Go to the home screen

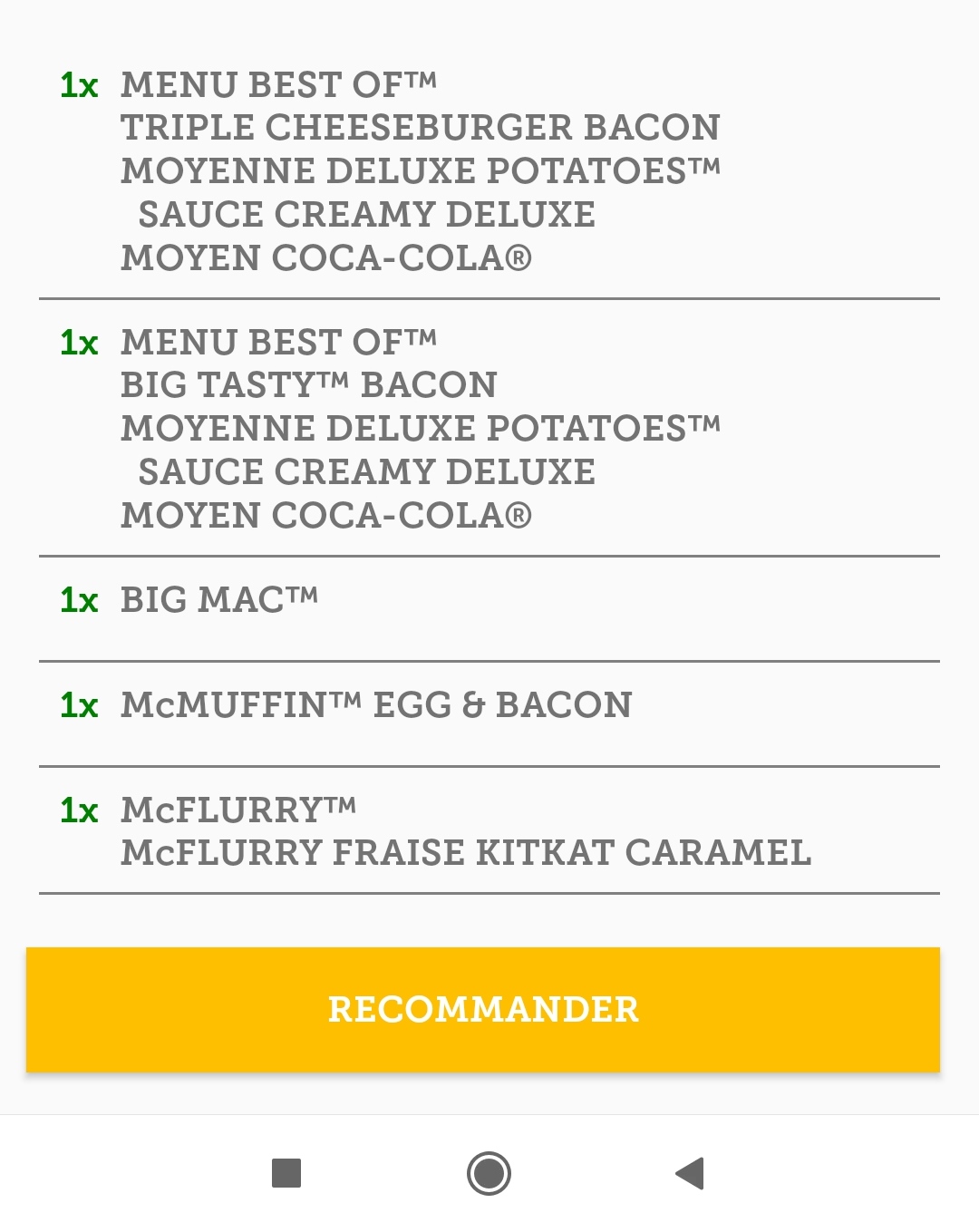[x=489, y=1173]
